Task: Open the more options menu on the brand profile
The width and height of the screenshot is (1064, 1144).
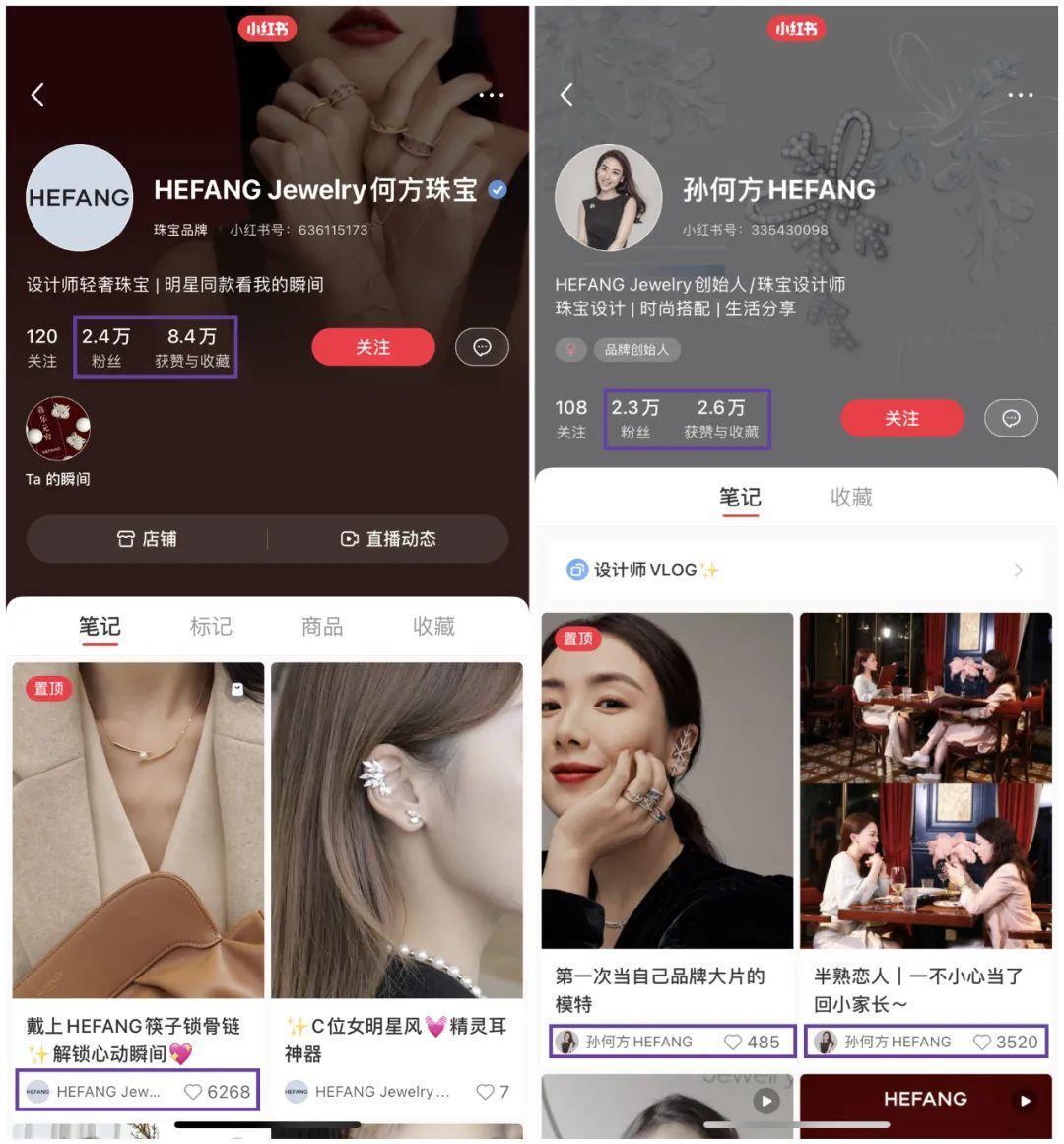Action: tap(490, 94)
